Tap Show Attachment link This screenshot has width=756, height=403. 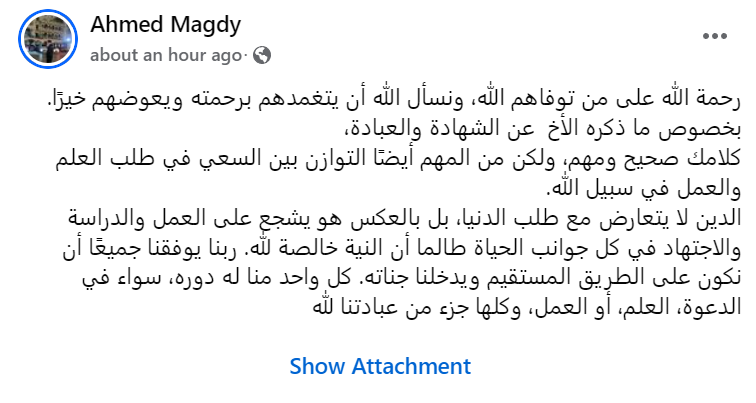[x=379, y=366]
